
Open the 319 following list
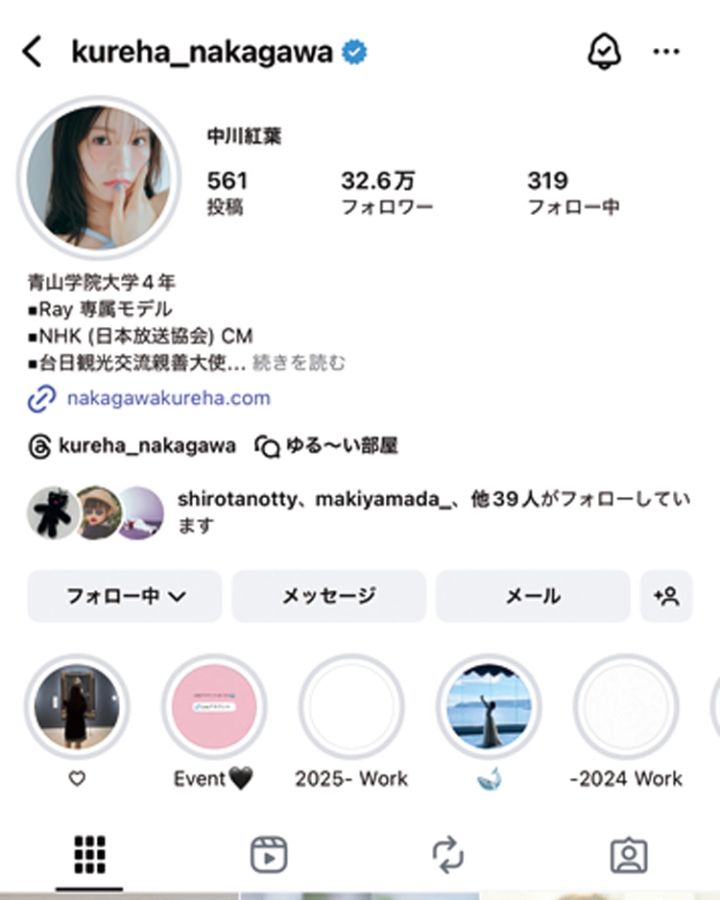tap(572, 193)
